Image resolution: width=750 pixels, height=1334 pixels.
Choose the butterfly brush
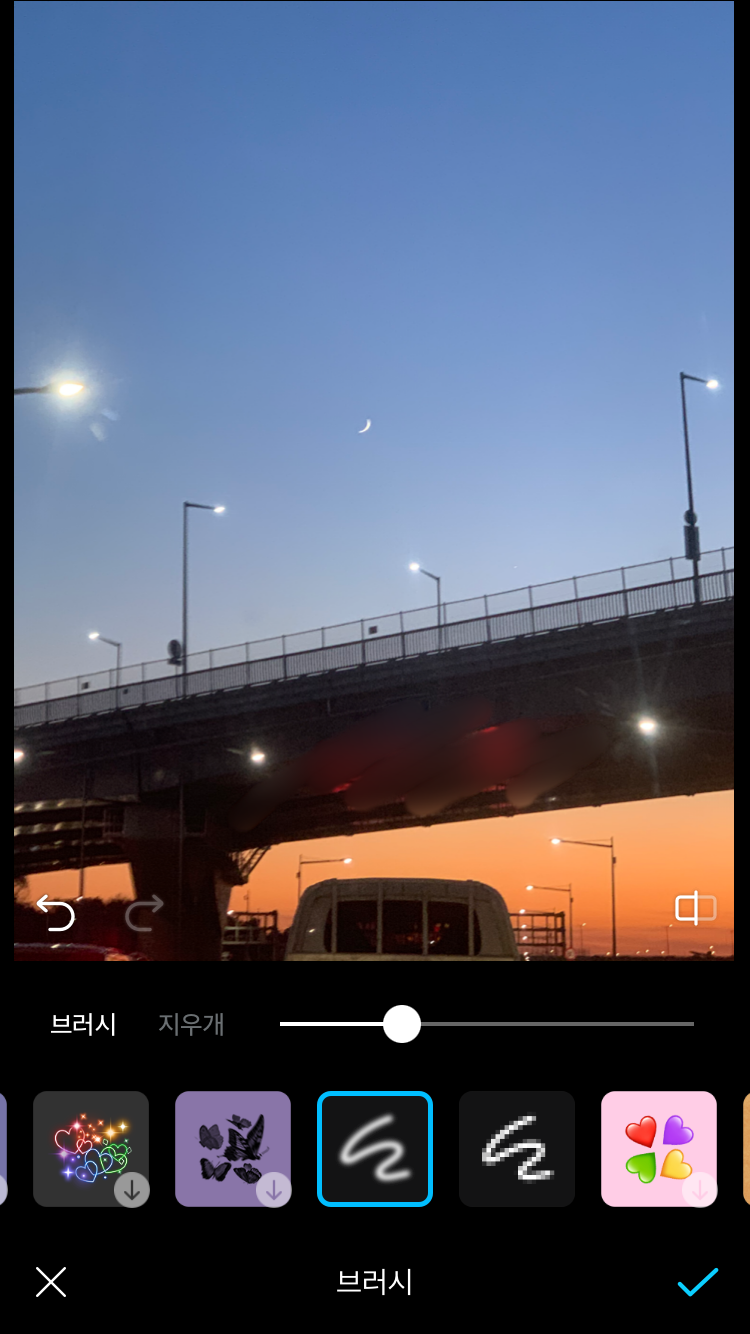(x=233, y=1149)
